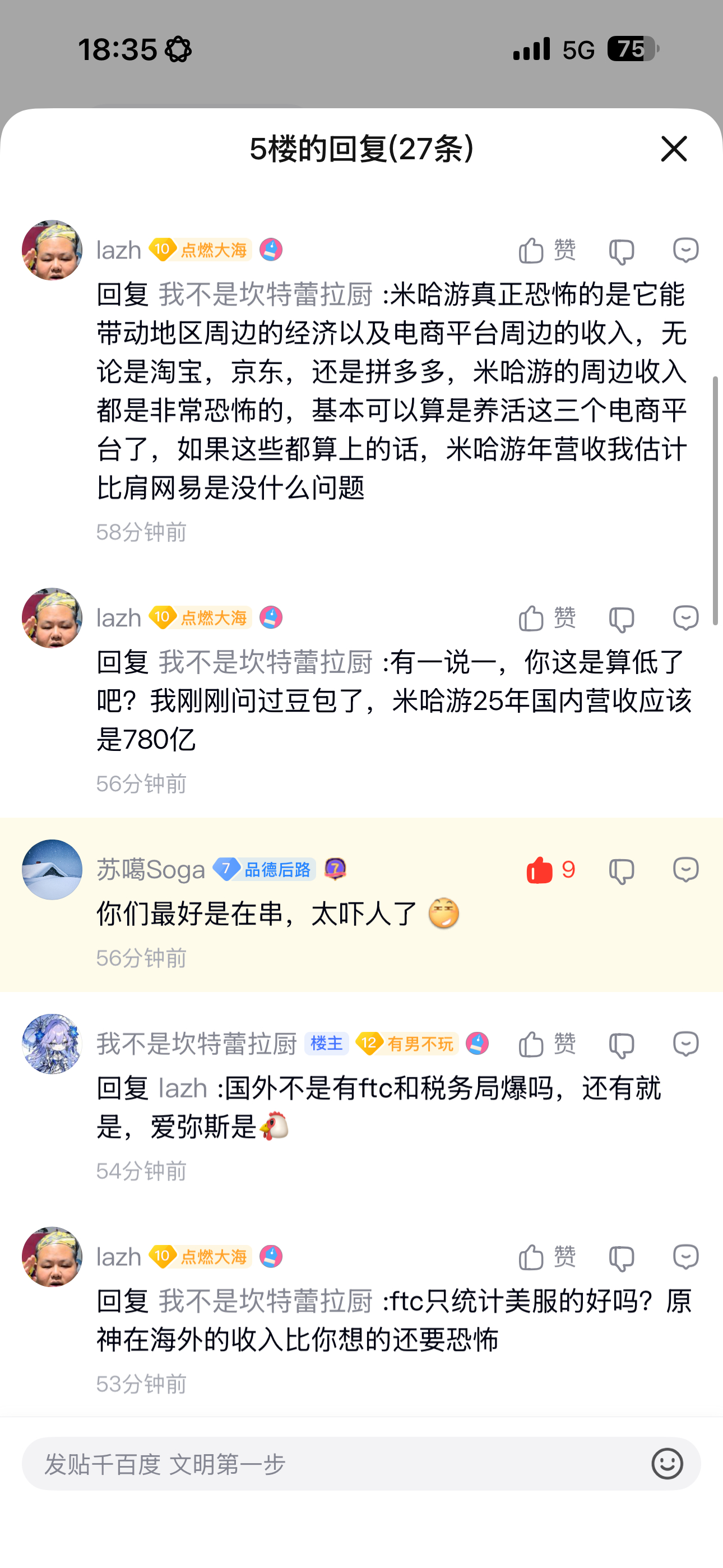
Task: Close the 5楼 replies panel
Action: coord(674,149)
